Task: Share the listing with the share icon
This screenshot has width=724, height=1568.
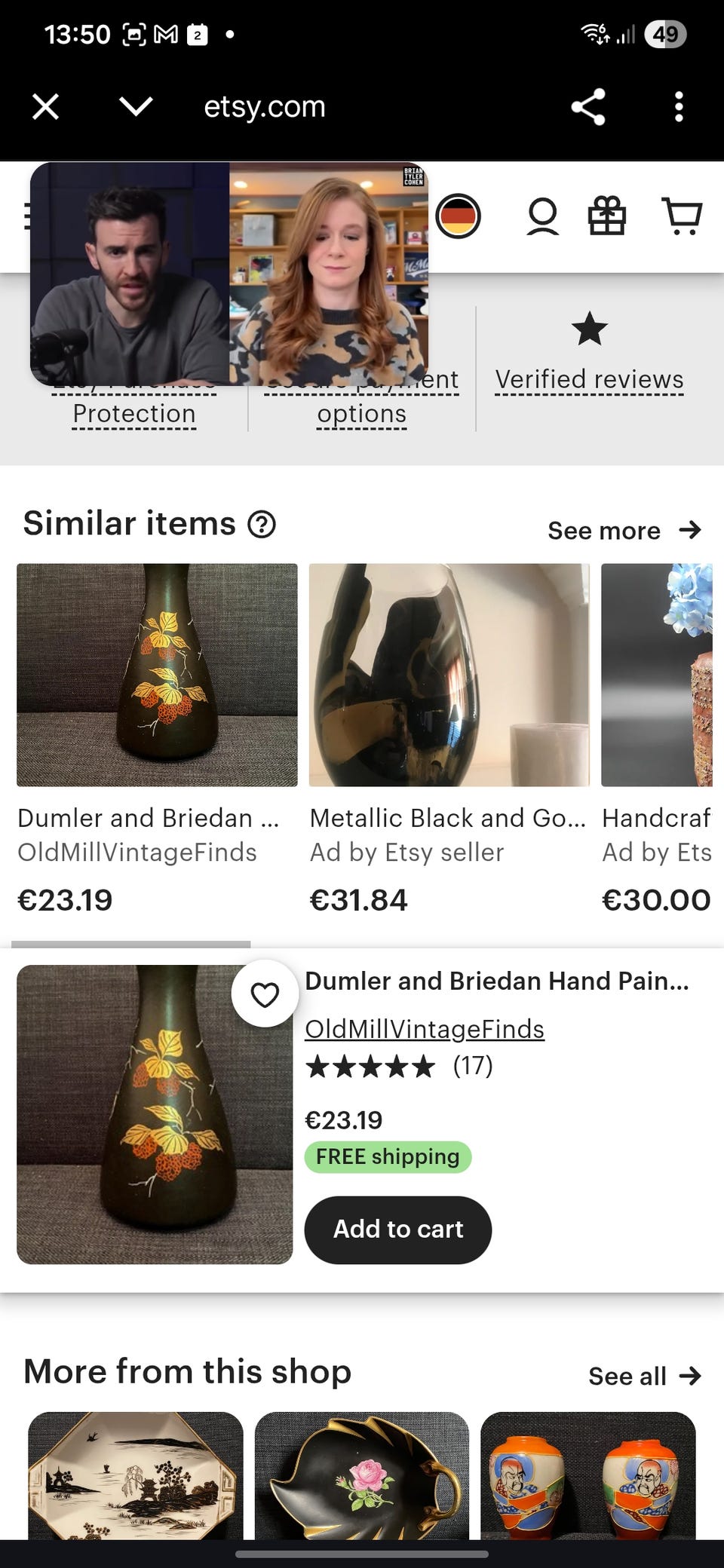Action: [x=589, y=106]
